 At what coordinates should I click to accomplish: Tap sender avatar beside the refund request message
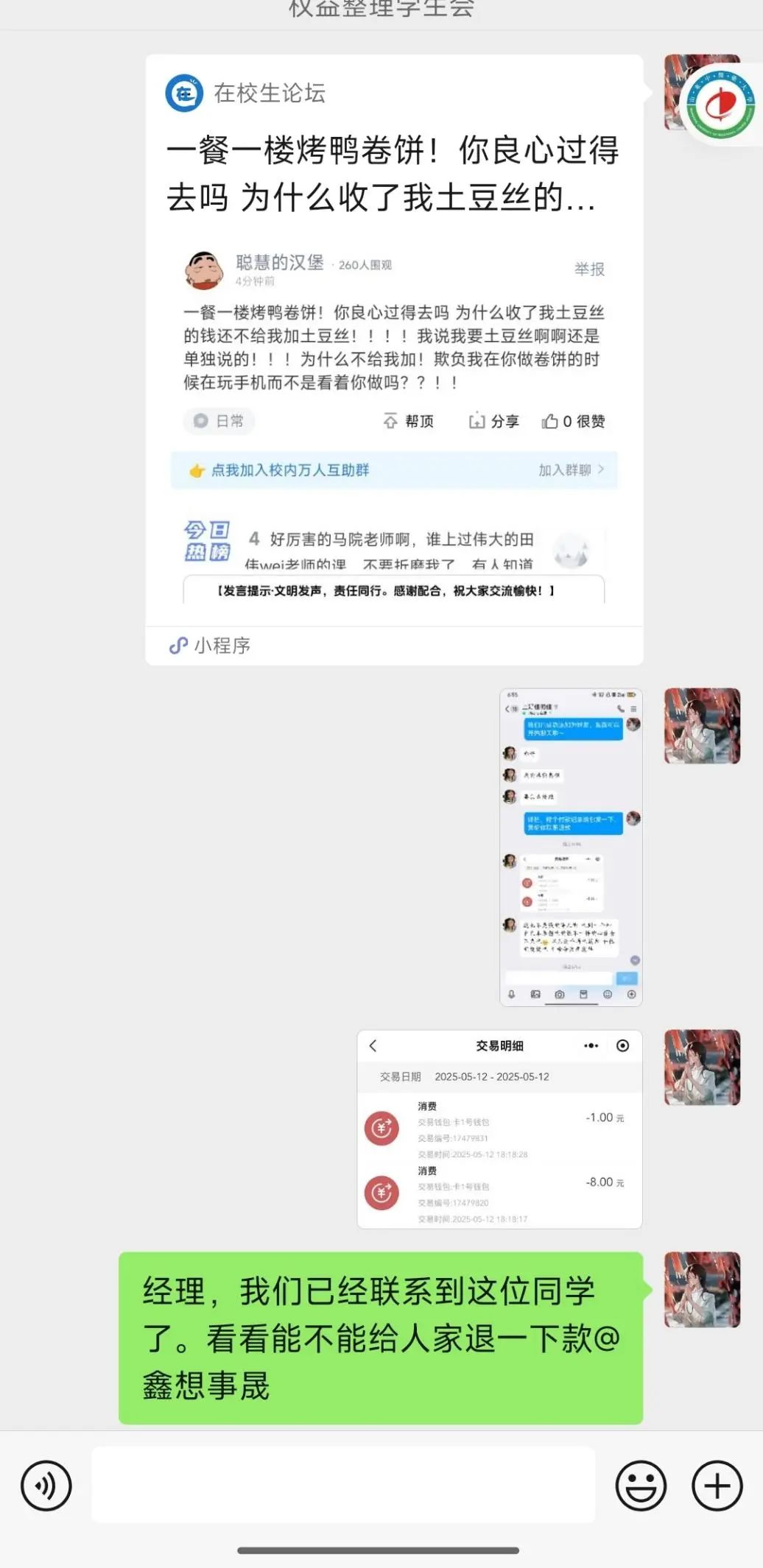click(x=702, y=1290)
